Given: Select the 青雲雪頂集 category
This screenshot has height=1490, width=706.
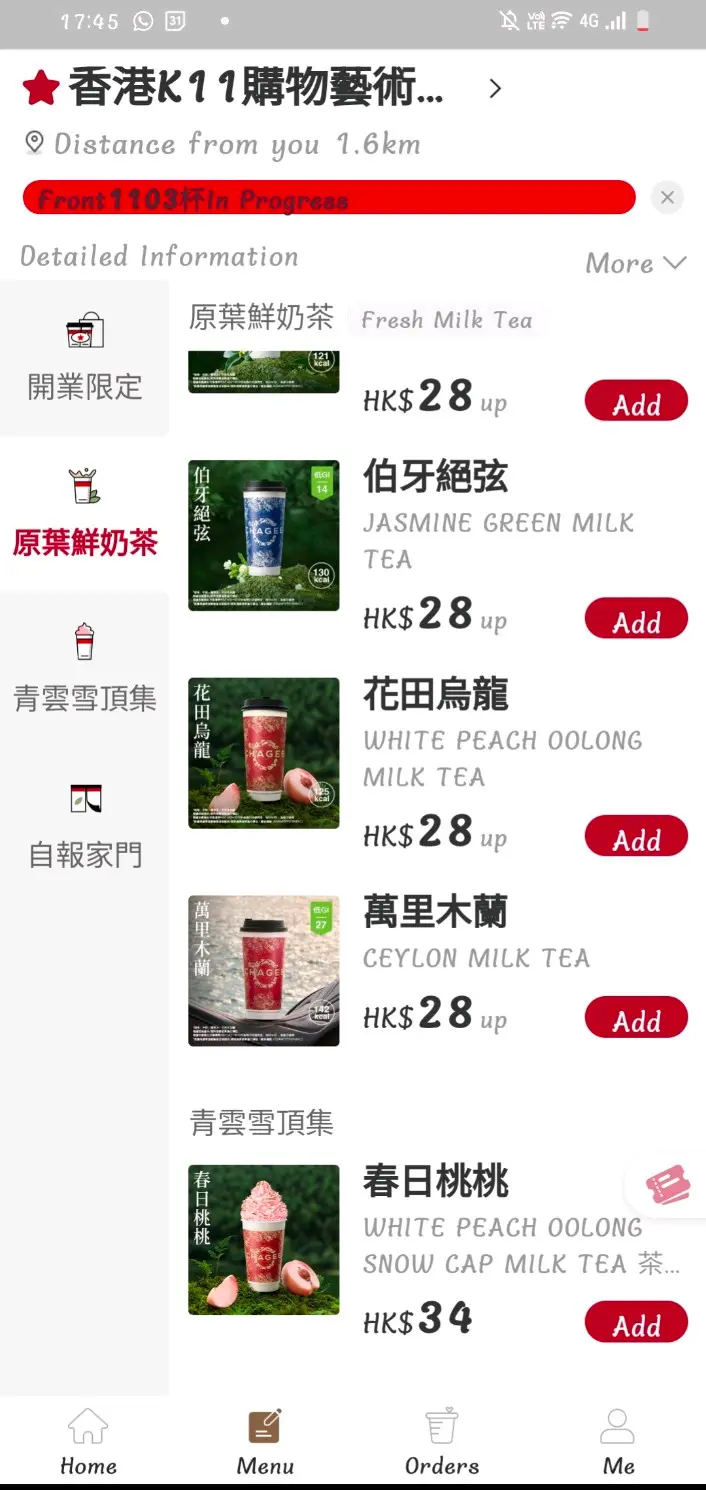Looking at the screenshot, I should pyautogui.click(x=85, y=670).
